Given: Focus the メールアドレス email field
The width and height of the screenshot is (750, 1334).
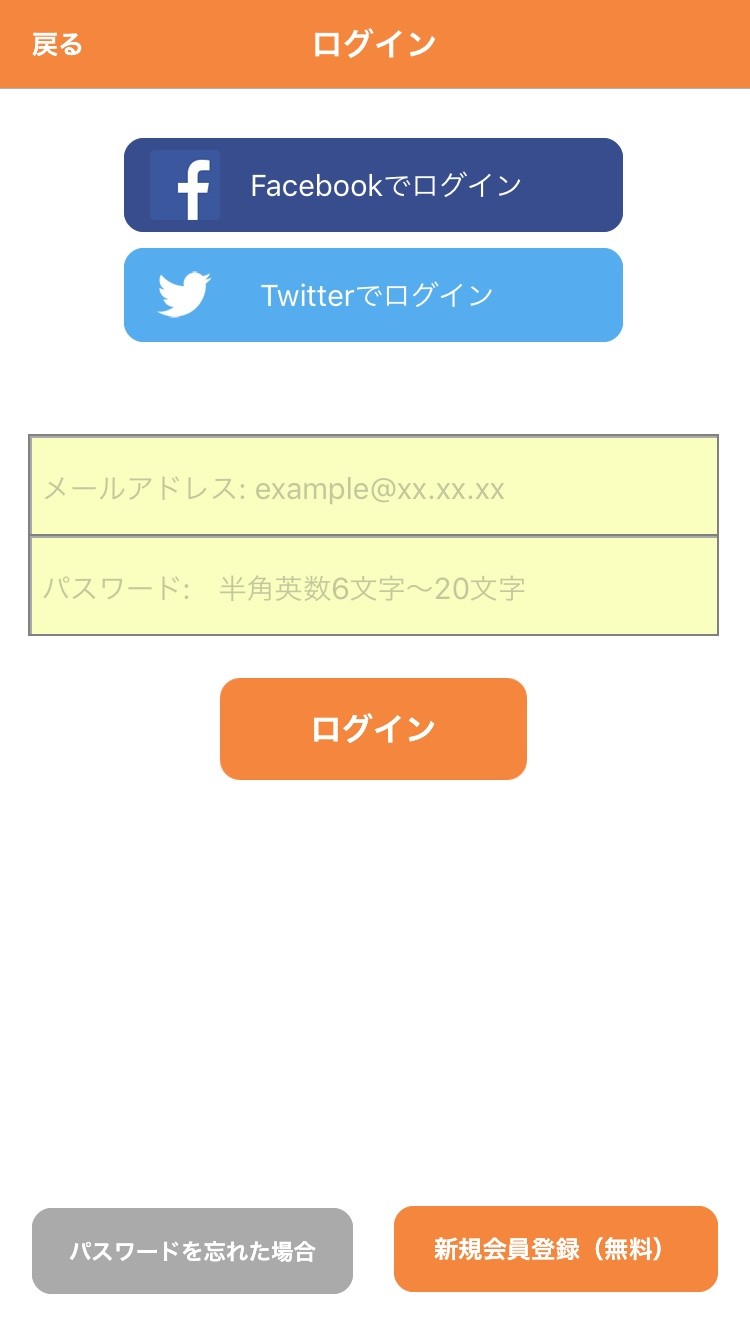Looking at the screenshot, I should coord(373,487).
